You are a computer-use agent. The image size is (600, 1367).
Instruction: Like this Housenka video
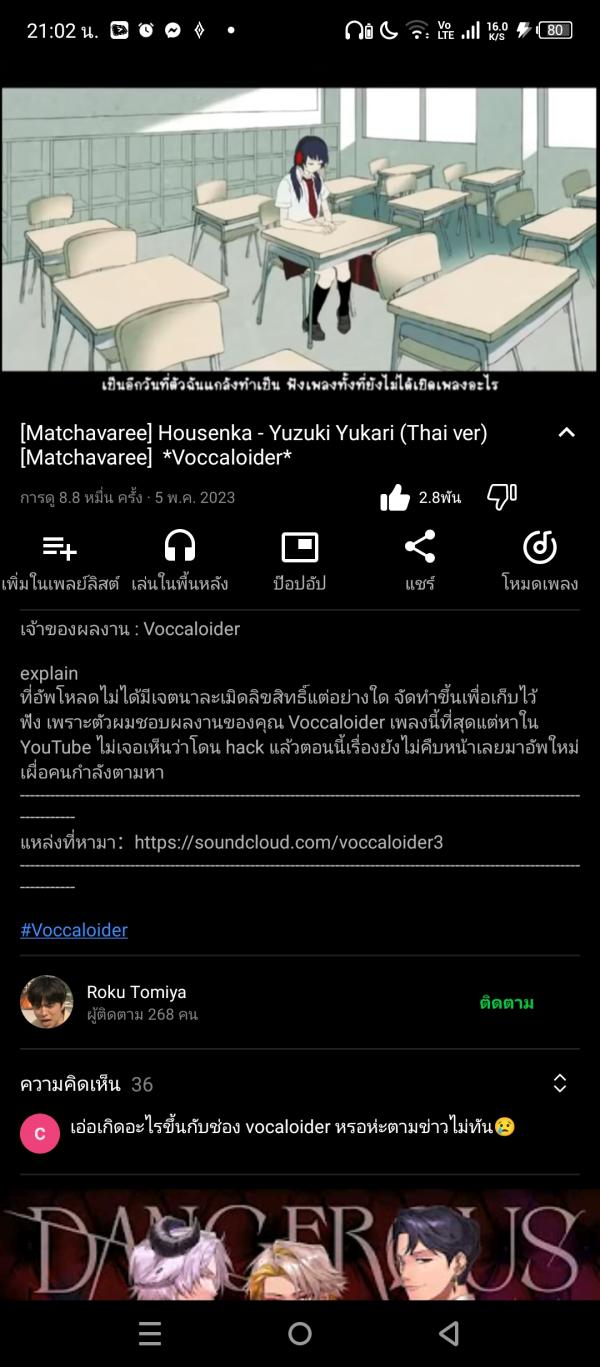pos(396,498)
